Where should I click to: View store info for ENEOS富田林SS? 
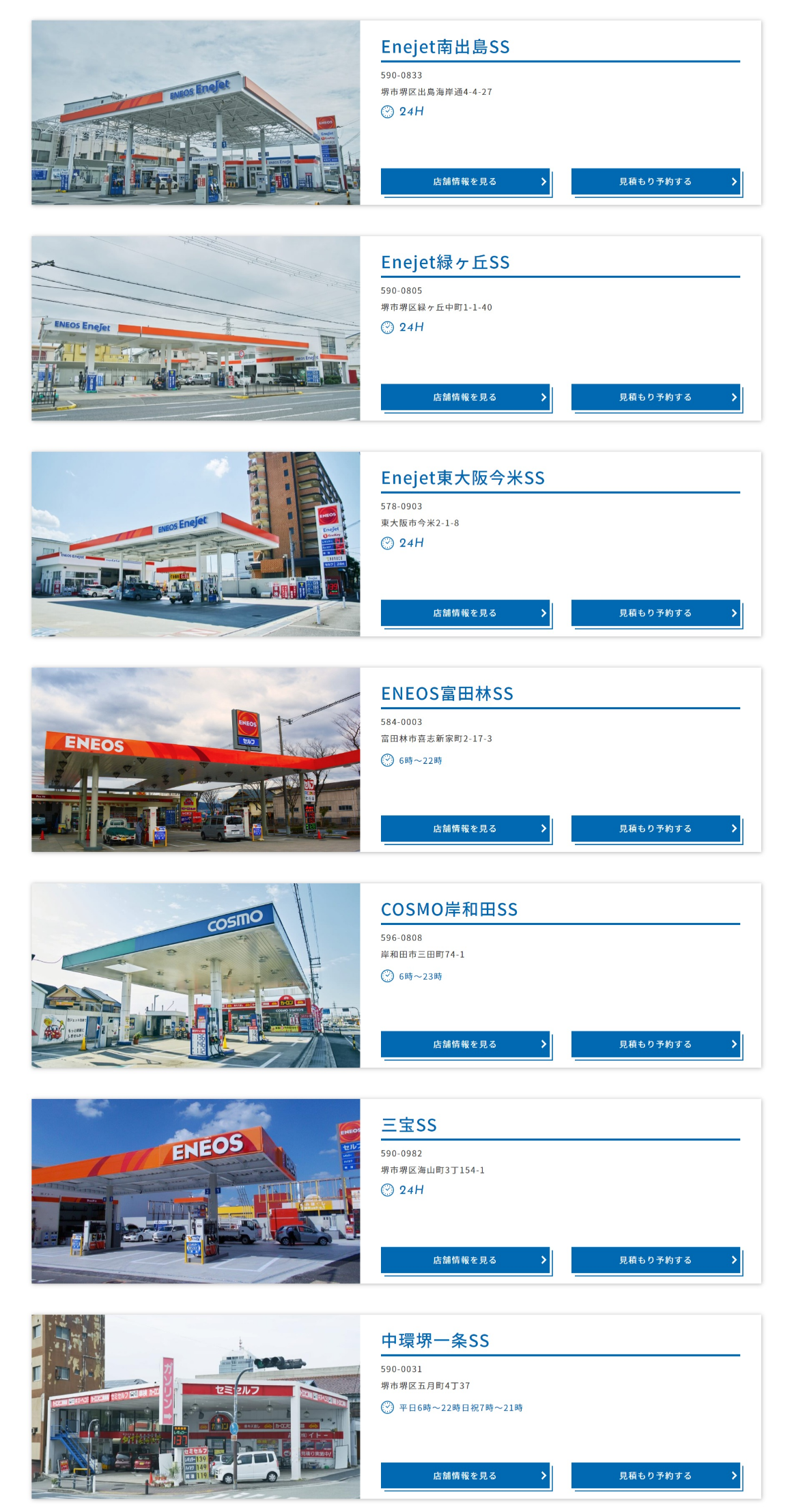pos(465,829)
